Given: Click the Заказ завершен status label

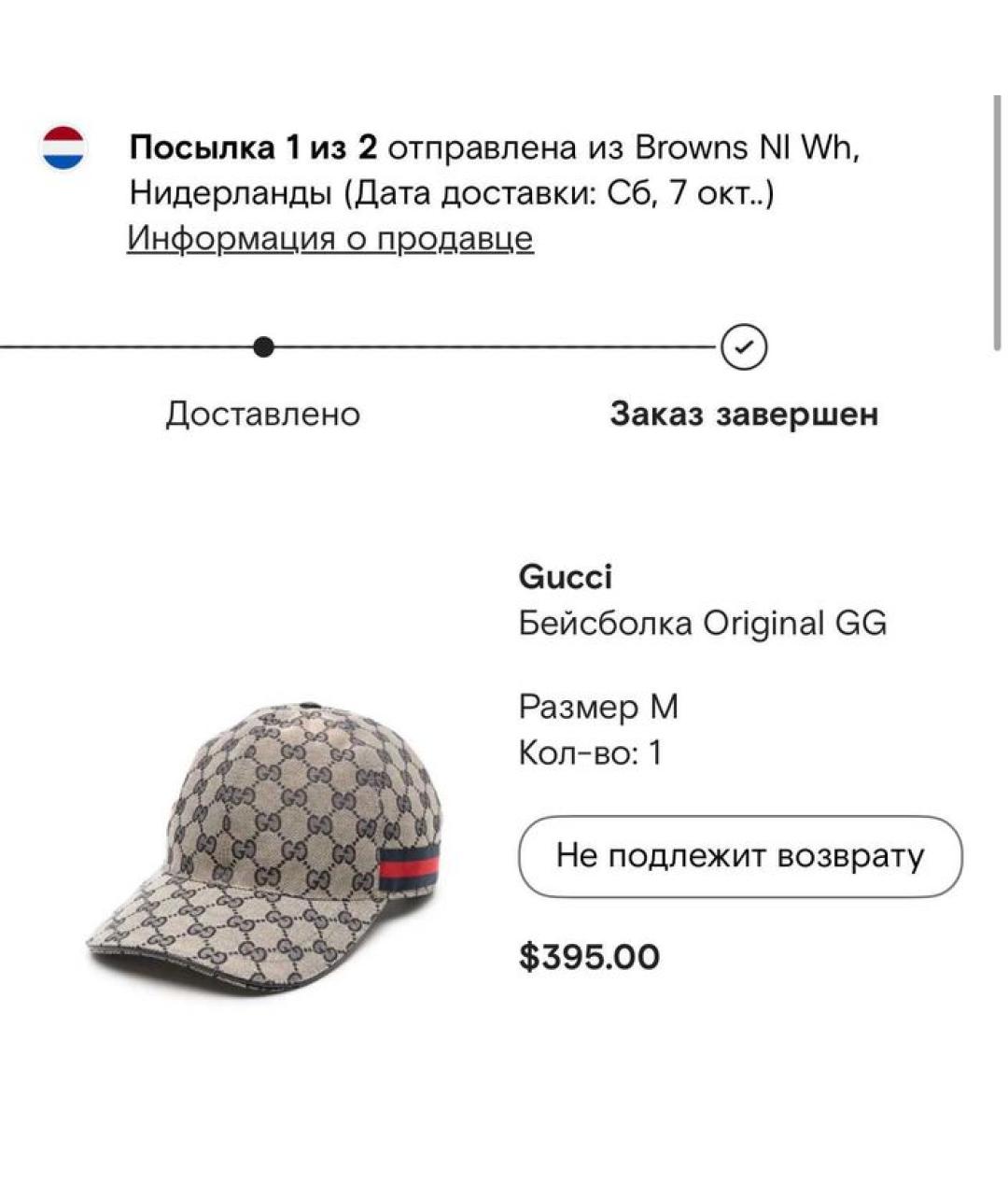Looking at the screenshot, I should 744,412.
